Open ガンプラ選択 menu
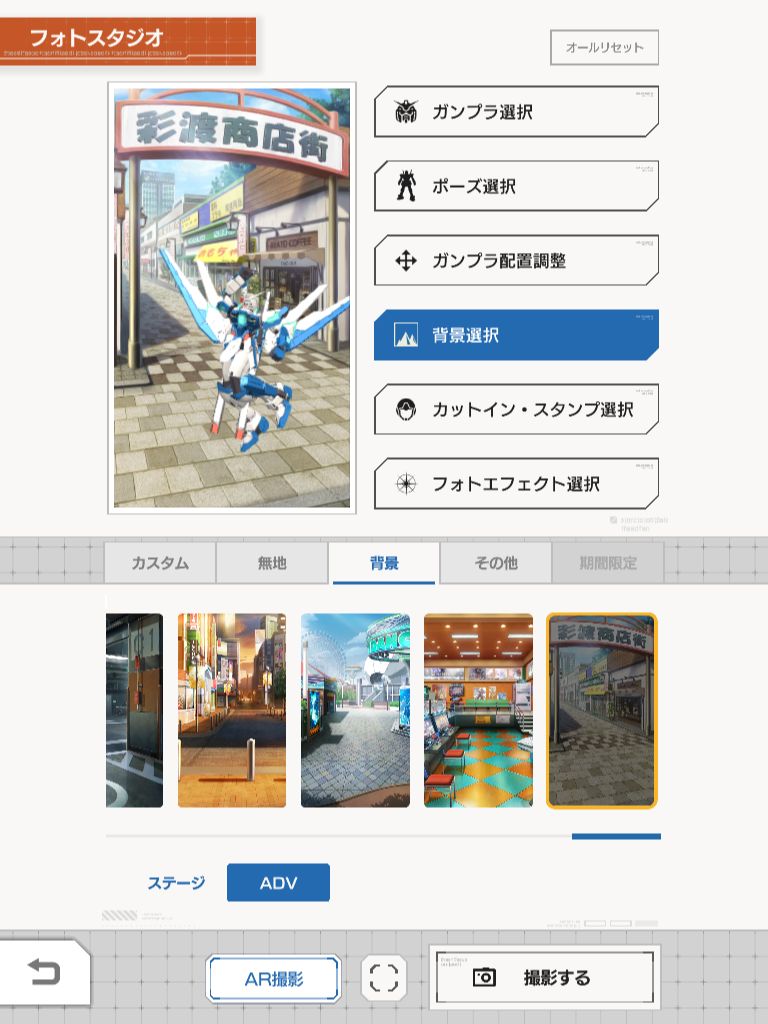Screen dimensions: 768x1024 pos(516,112)
